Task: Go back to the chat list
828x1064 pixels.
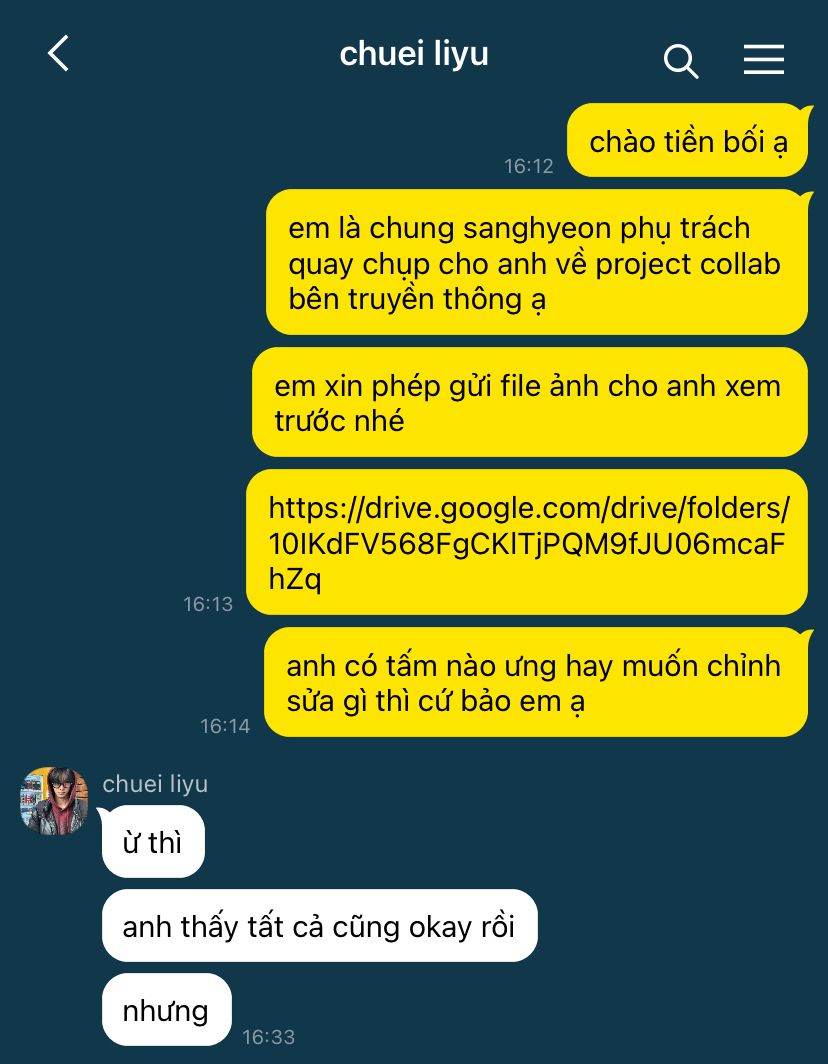Action: tap(59, 54)
